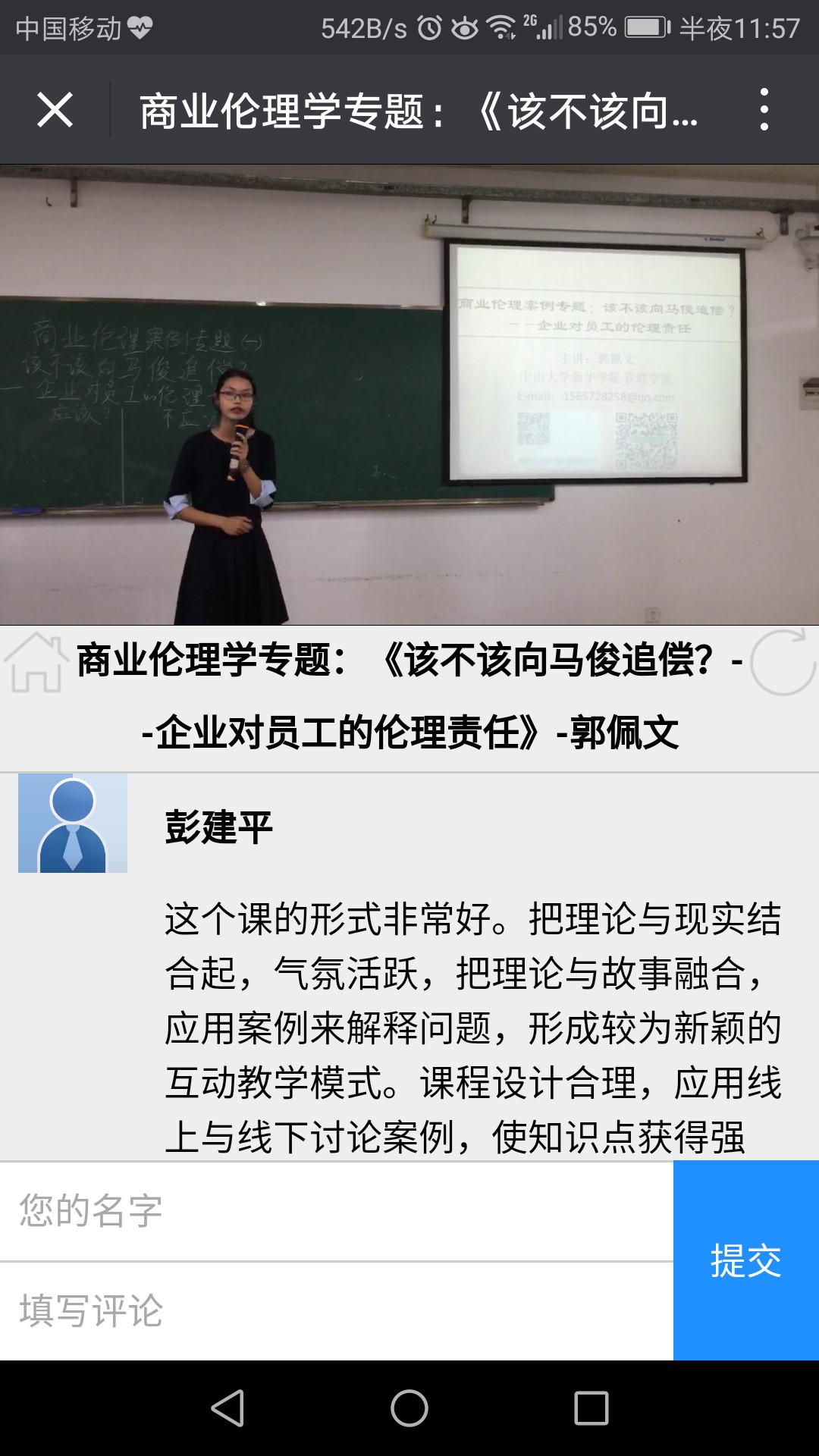Play the lecture video
This screenshot has width=819, height=1456.
click(409, 394)
